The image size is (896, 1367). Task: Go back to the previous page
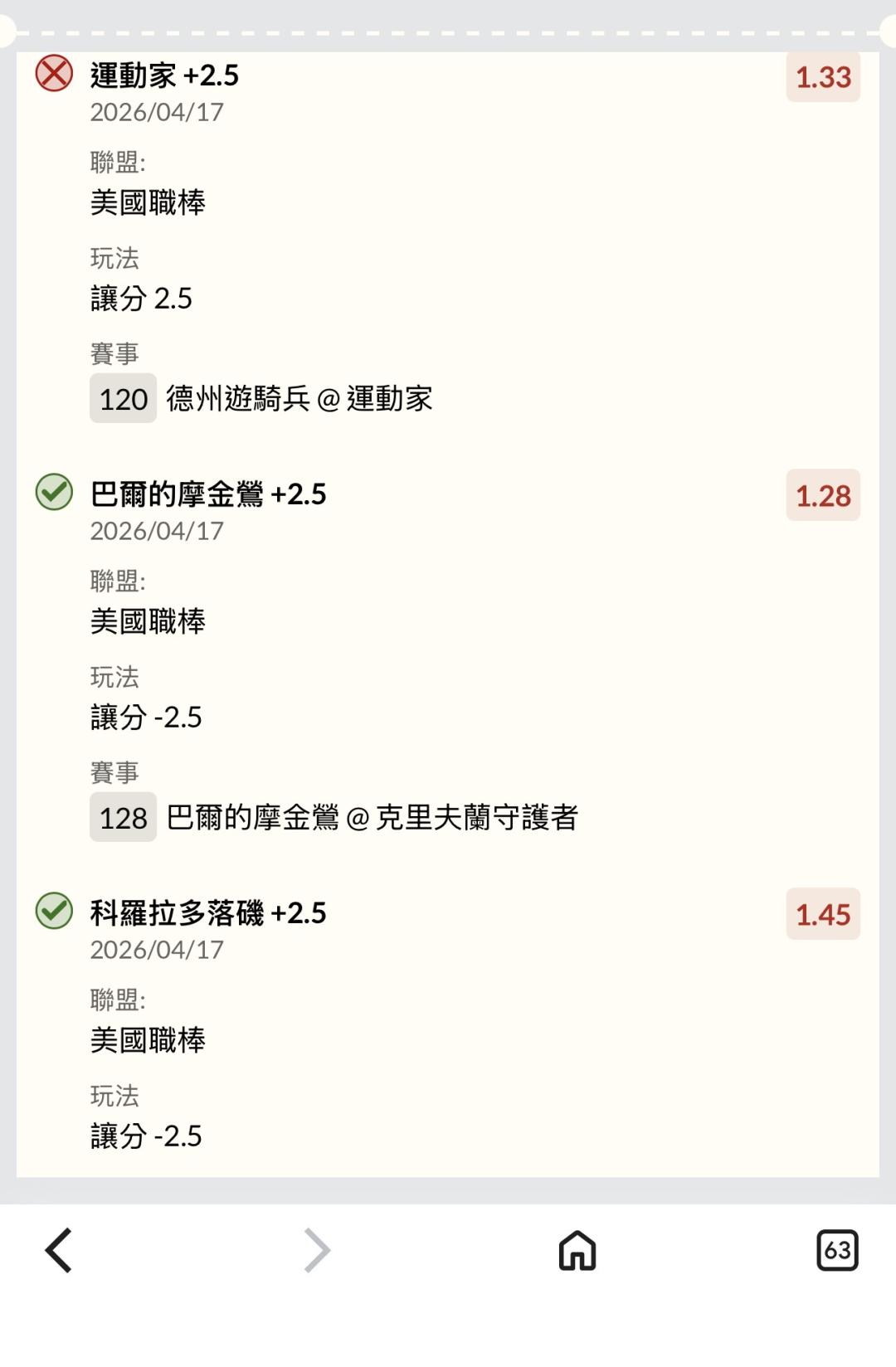pyautogui.click(x=58, y=1250)
